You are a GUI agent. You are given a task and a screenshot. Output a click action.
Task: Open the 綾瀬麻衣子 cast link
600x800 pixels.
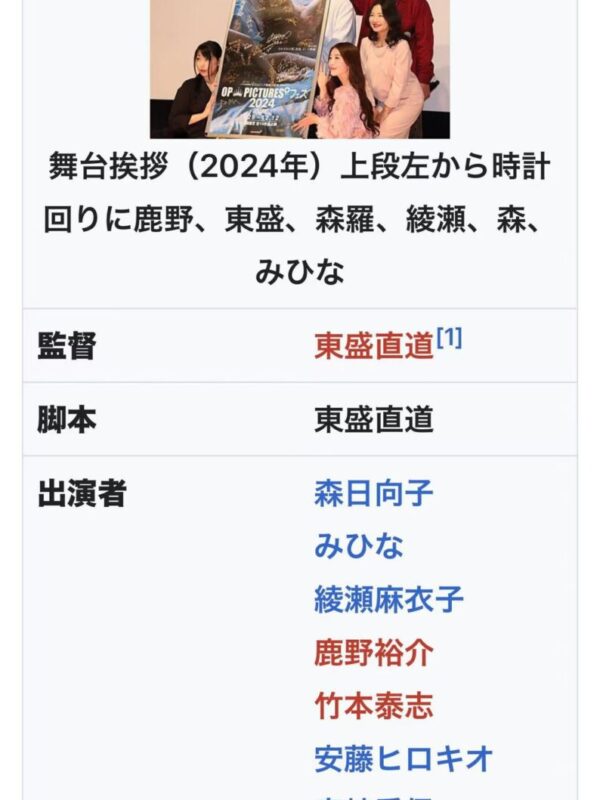point(389,599)
